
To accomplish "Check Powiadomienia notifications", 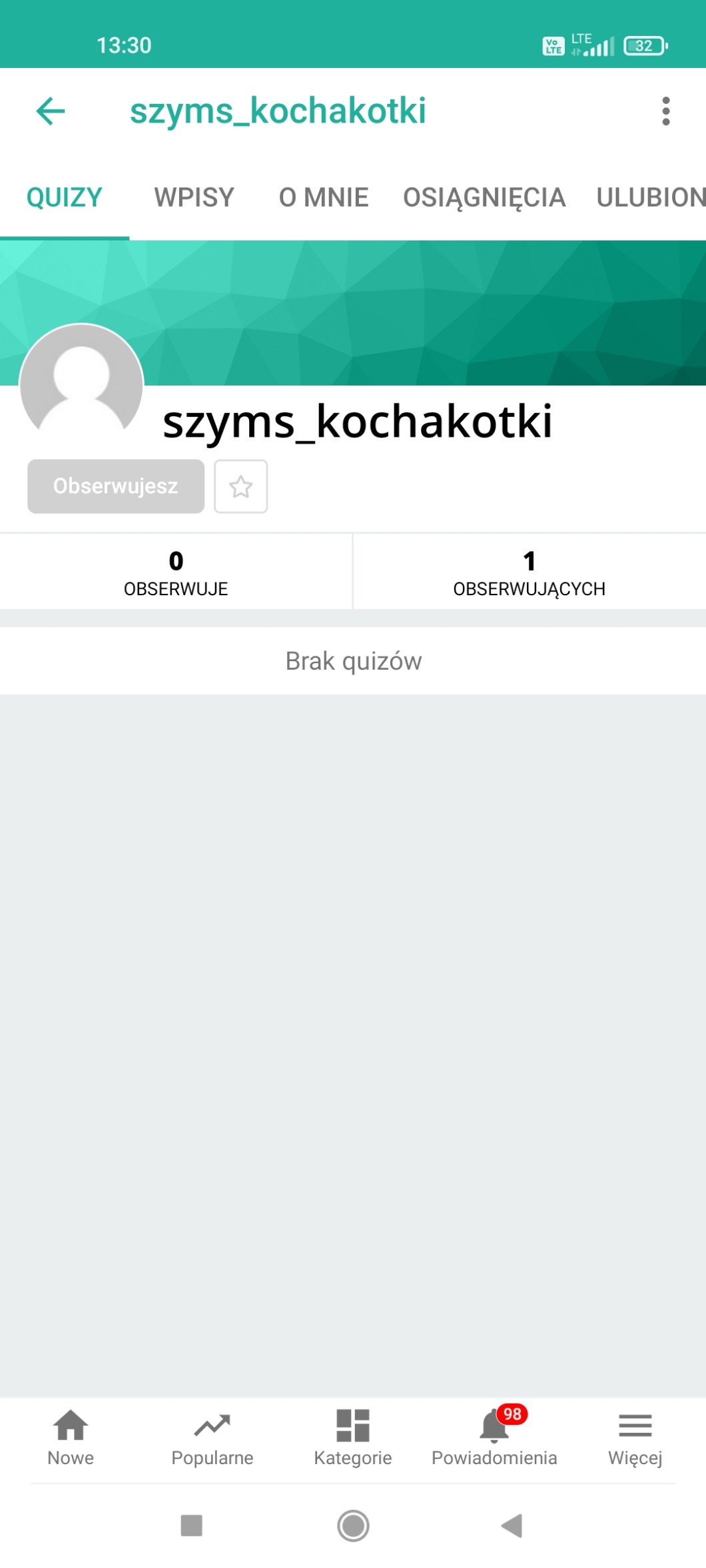I will [494, 1438].
